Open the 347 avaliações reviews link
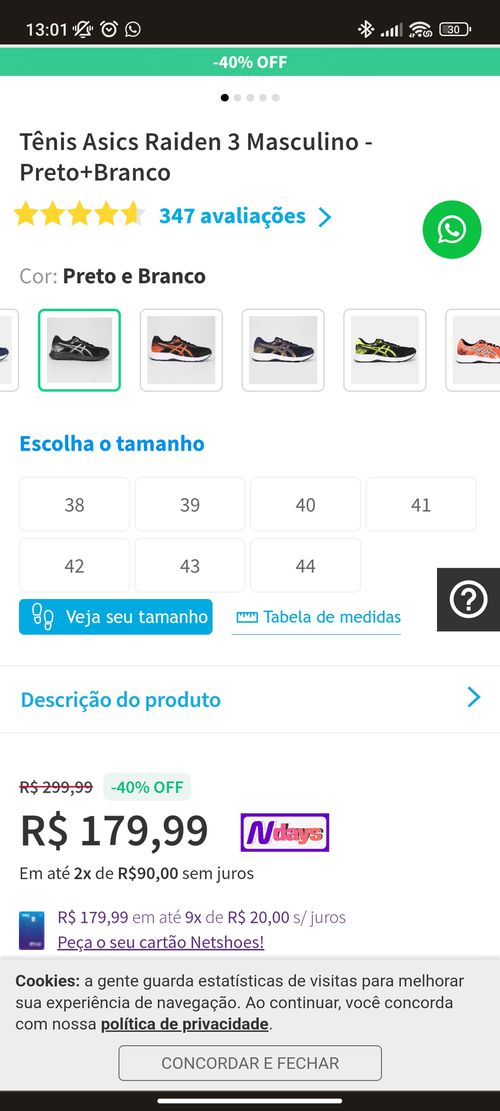 pos(245,216)
